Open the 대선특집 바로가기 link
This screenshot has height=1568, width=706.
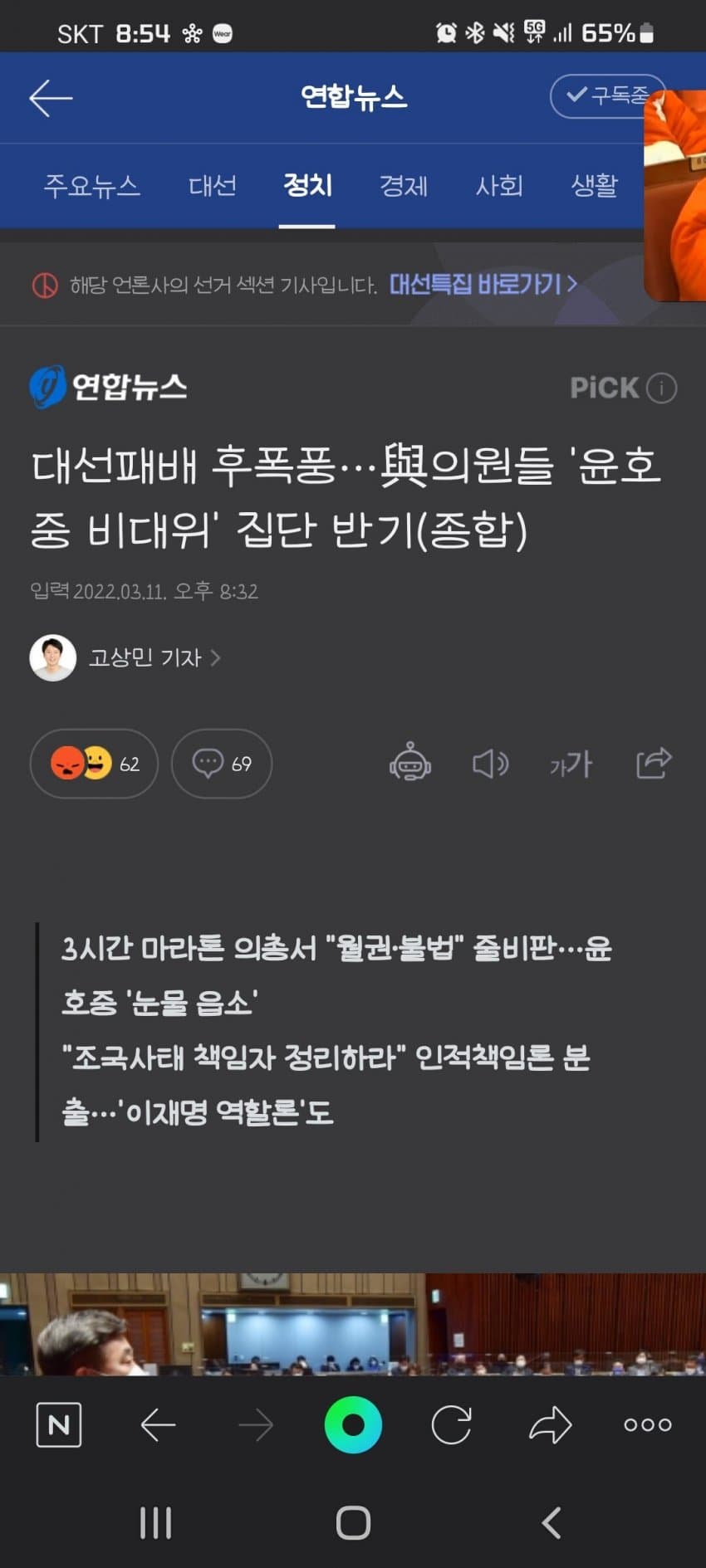pyautogui.click(x=483, y=285)
